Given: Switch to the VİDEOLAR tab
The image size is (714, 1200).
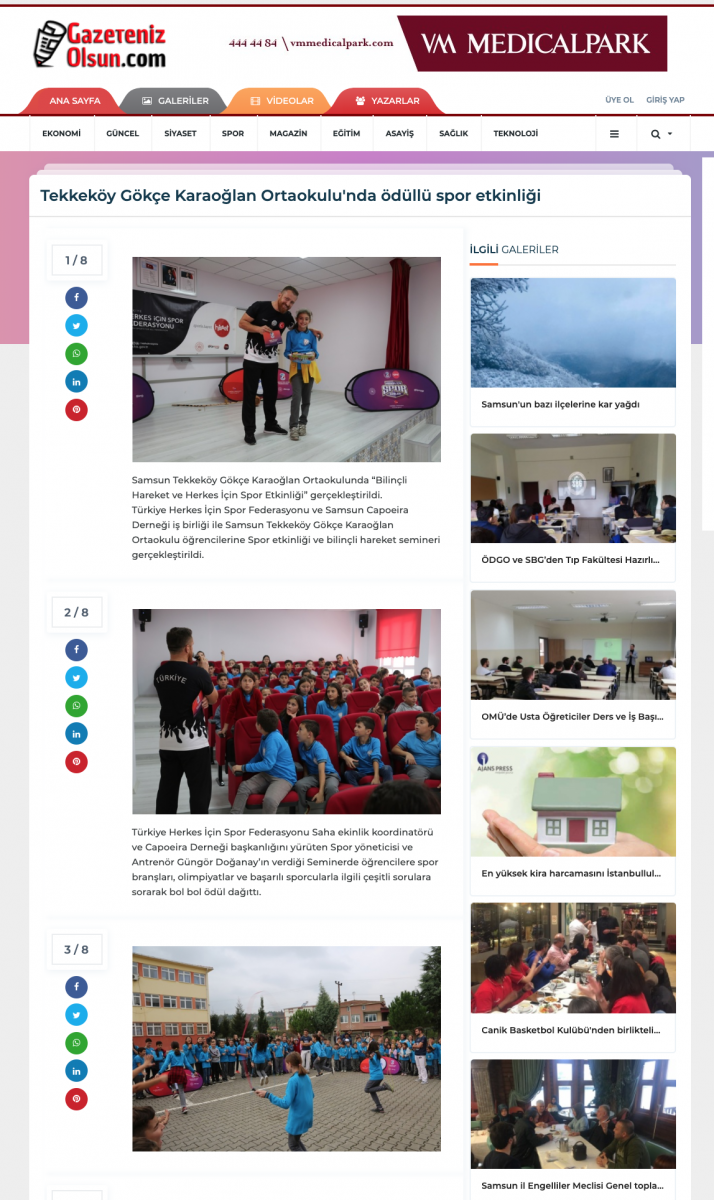Looking at the screenshot, I should tap(282, 101).
